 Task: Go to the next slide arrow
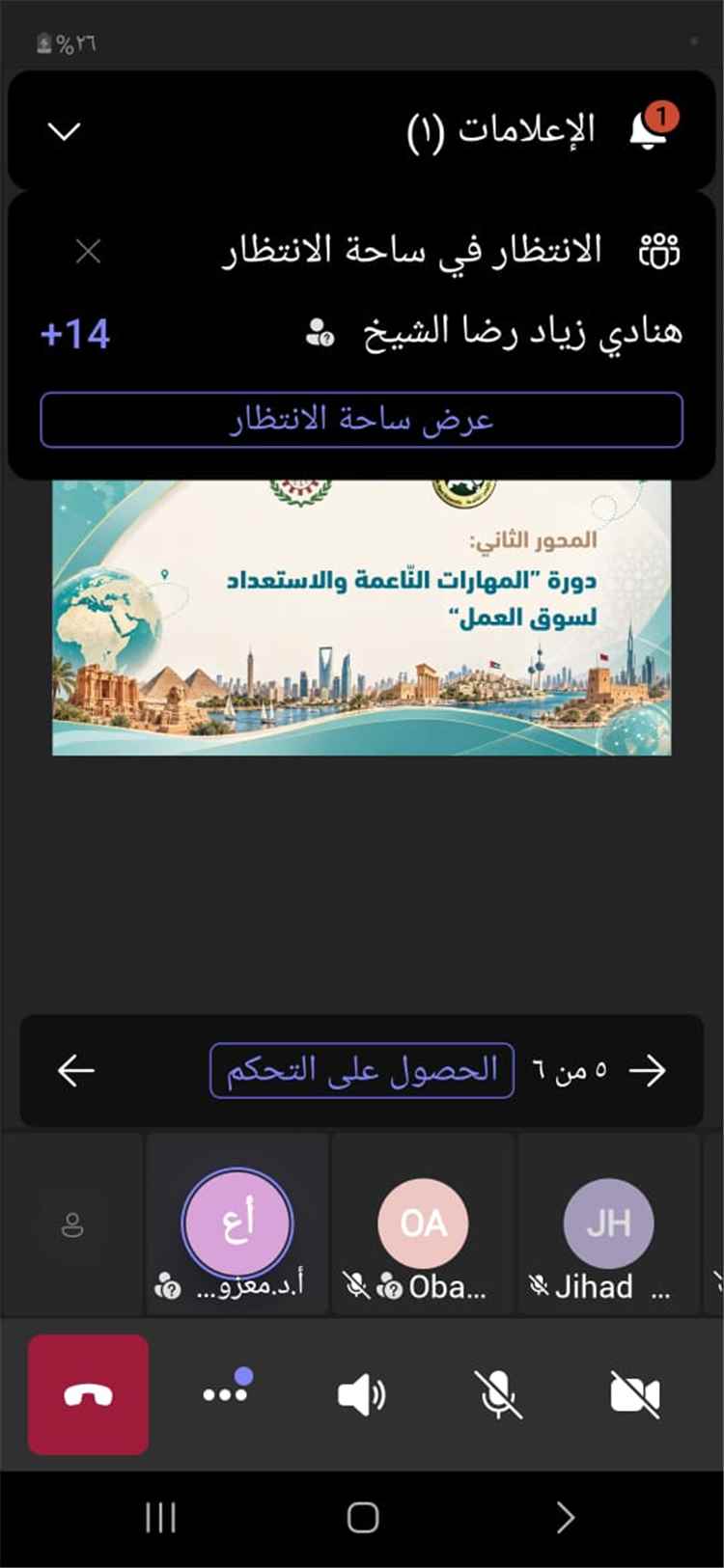click(x=75, y=1070)
